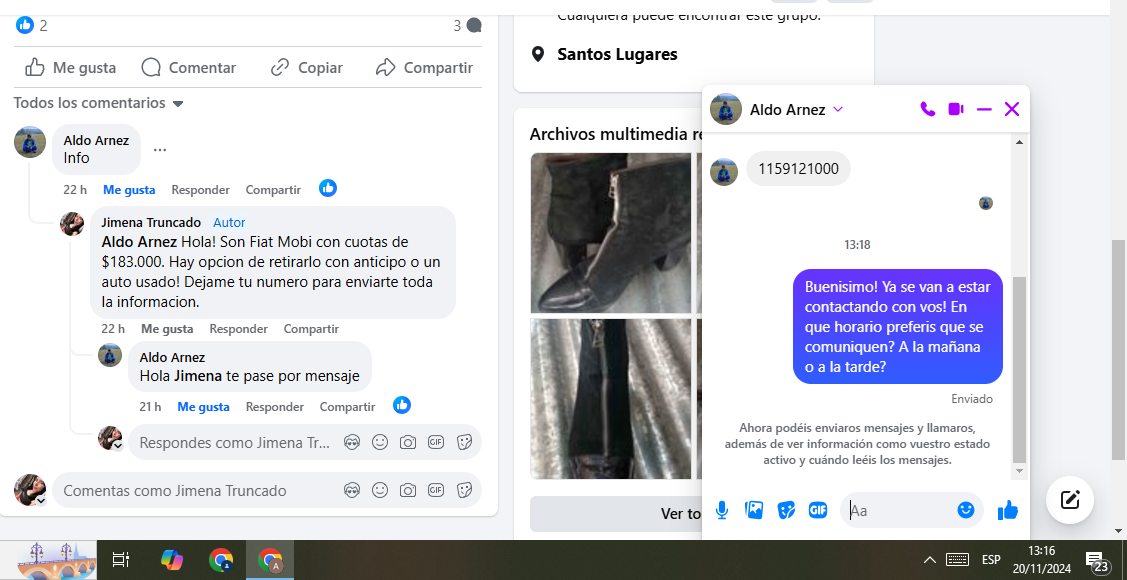Open the Aldo Arnez chat settings chevron
The height and width of the screenshot is (580, 1127).
[x=838, y=109]
